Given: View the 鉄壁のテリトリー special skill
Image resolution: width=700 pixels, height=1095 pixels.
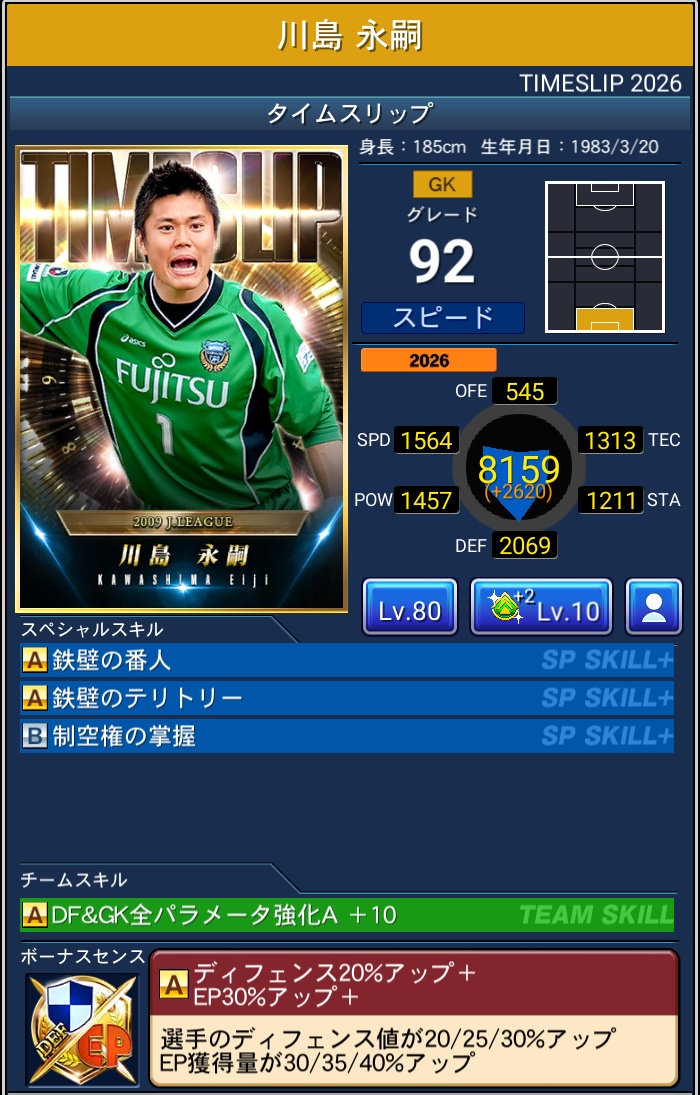Looking at the screenshot, I should [x=346, y=698].
